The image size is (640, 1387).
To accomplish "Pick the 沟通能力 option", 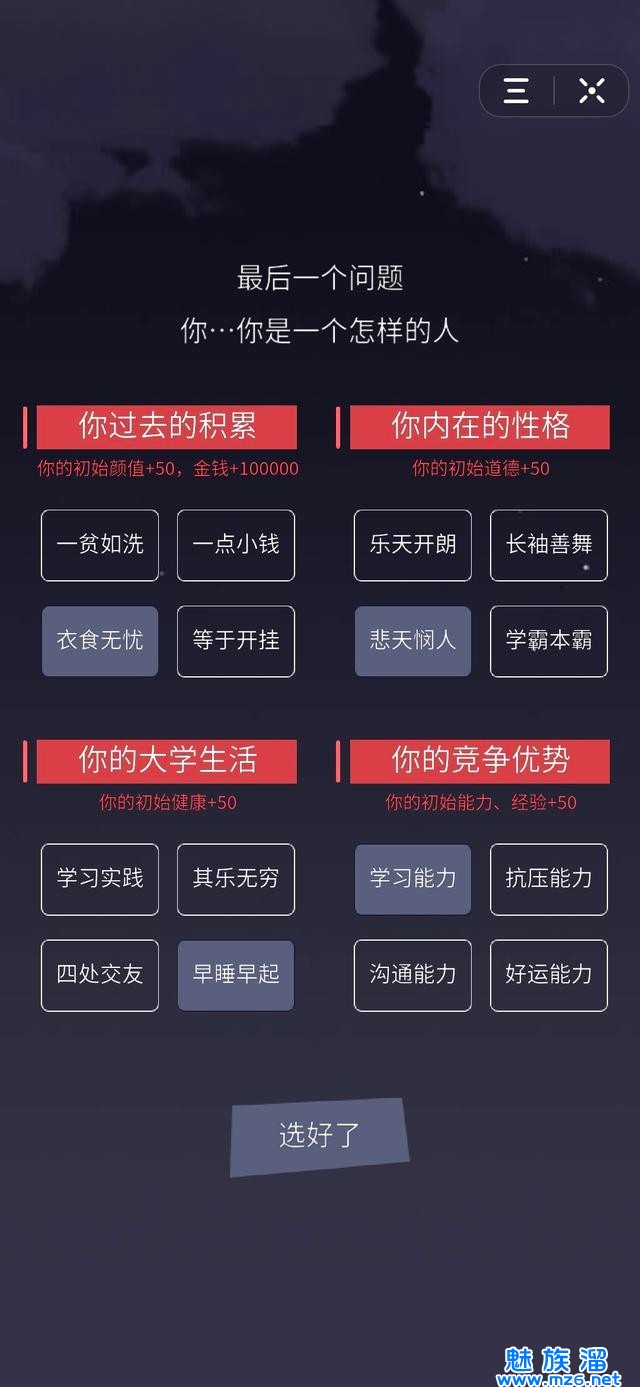I will pyautogui.click(x=413, y=975).
